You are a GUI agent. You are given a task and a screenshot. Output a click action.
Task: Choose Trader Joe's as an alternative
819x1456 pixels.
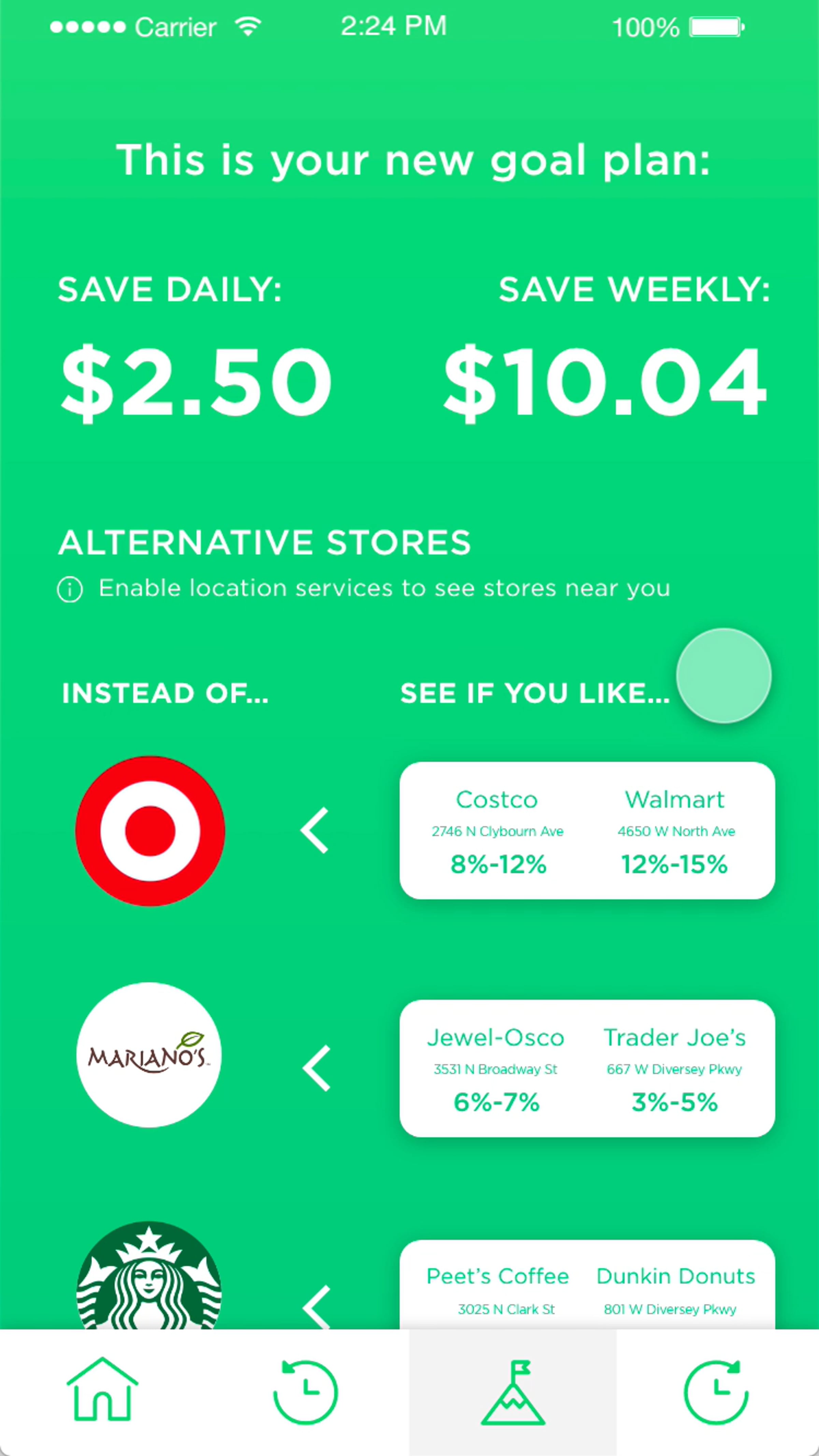point(674,1069)
